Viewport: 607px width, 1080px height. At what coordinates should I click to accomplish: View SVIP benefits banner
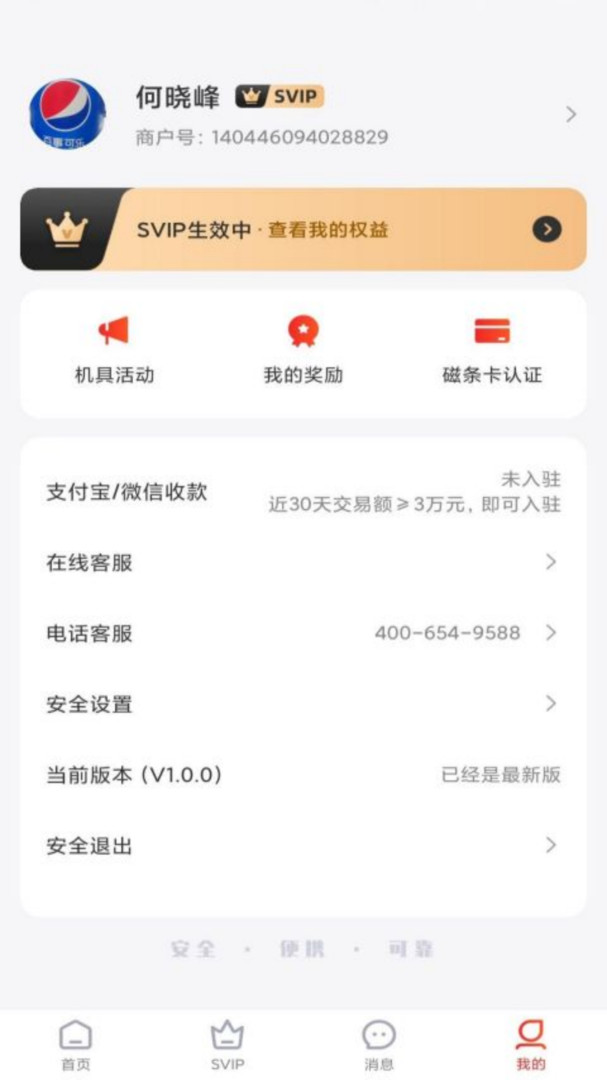(303, 230)
